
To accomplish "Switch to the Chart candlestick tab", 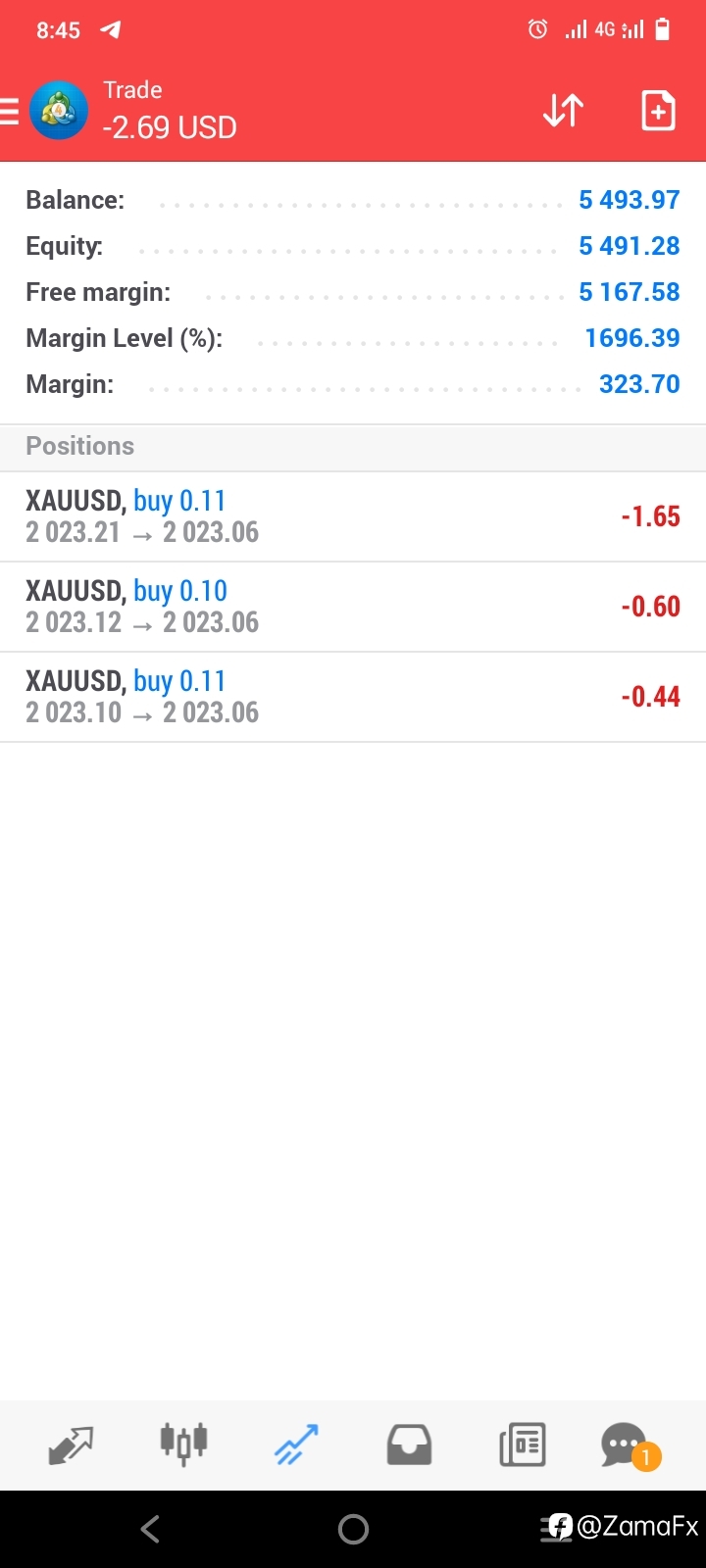I will click(x=183, y=1444).
